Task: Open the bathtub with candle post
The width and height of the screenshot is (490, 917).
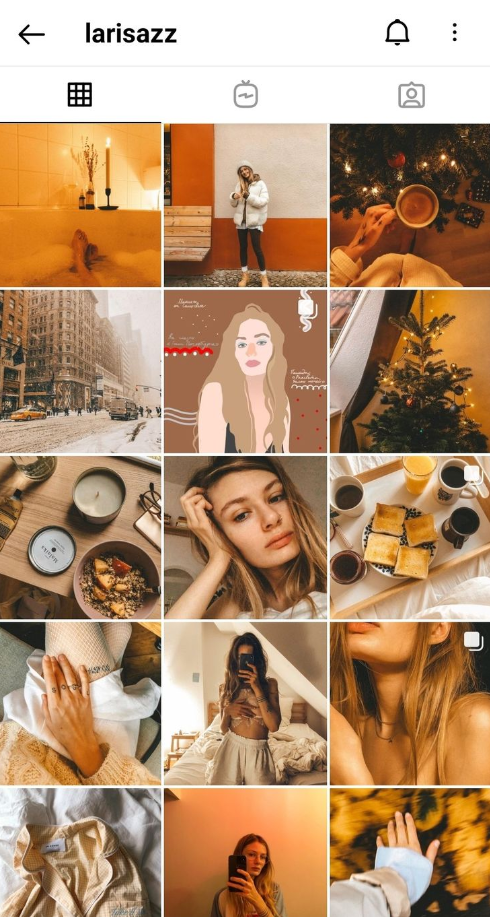Action: tap(80, 205)
